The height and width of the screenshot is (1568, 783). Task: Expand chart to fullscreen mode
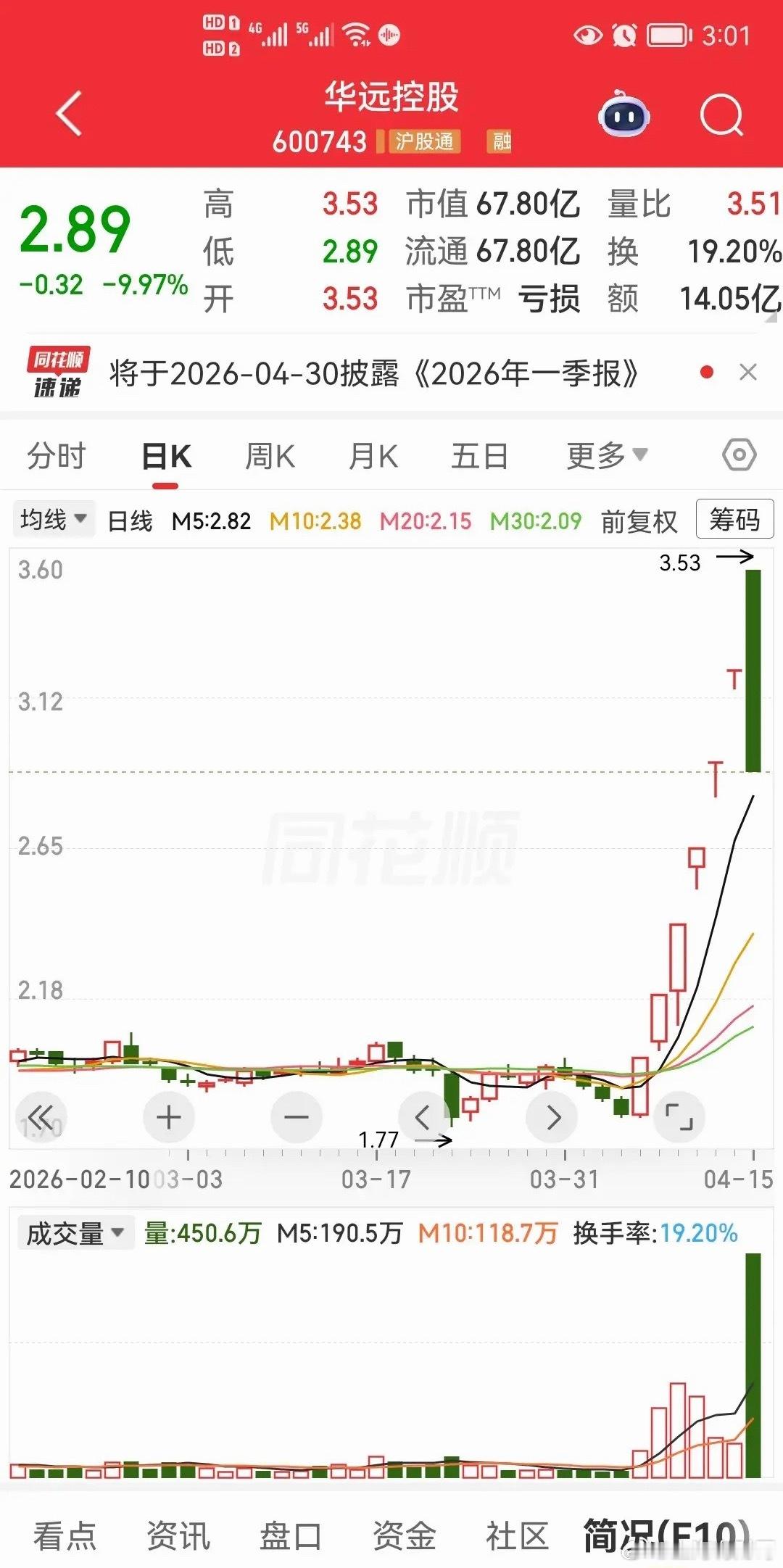(x=678, y=1117)
